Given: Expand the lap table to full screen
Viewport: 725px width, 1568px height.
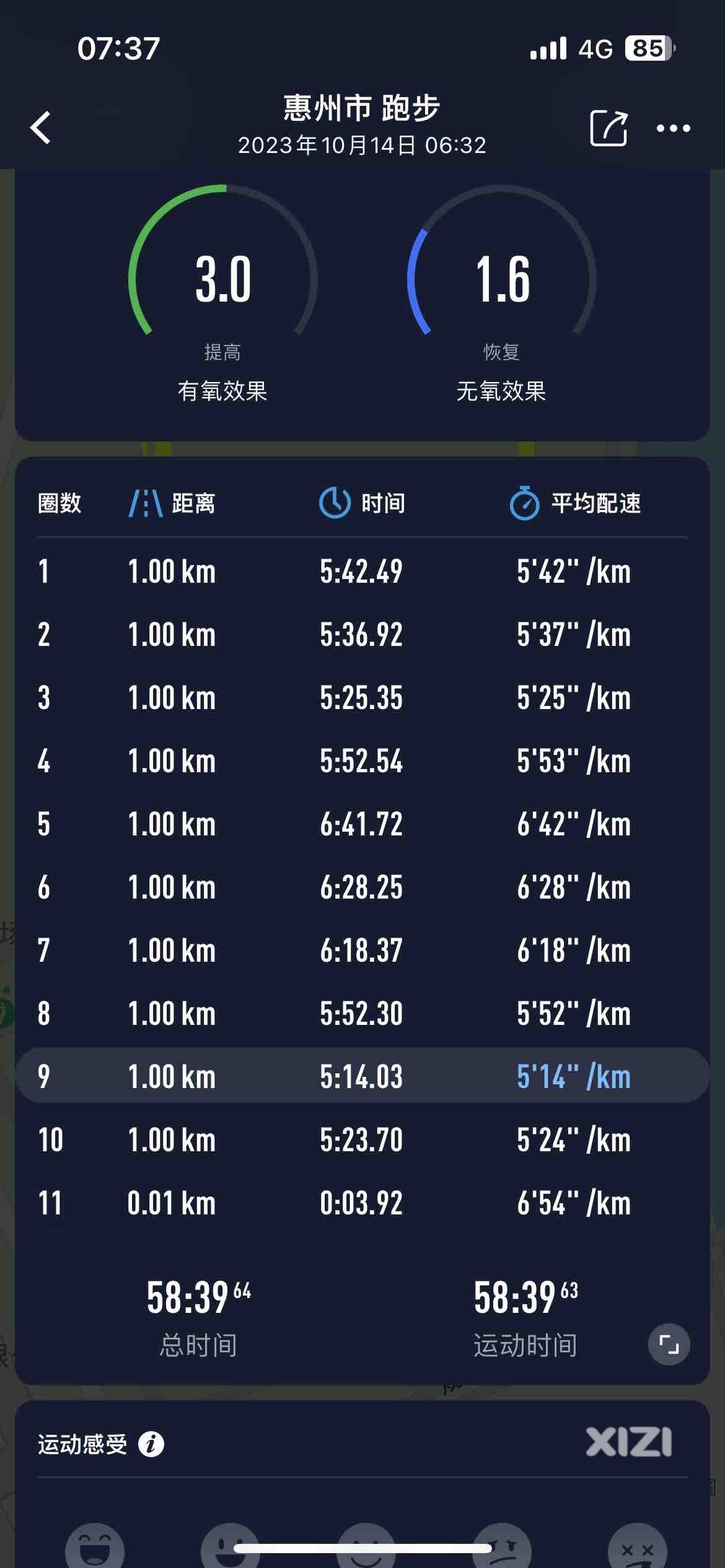Looking at the screenshot, I should 669,1344.
